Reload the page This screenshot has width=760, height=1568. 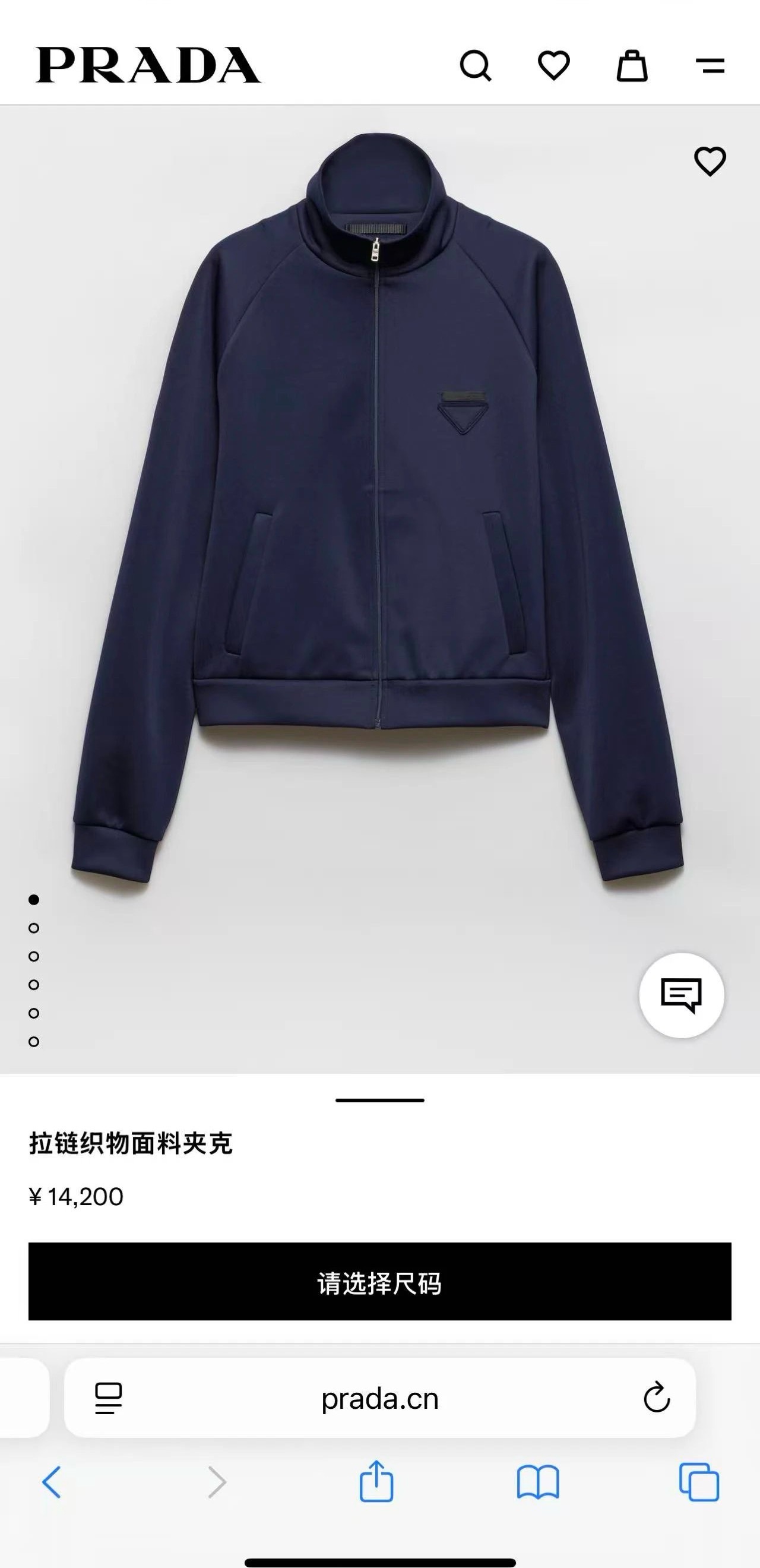coord(657,1398)
